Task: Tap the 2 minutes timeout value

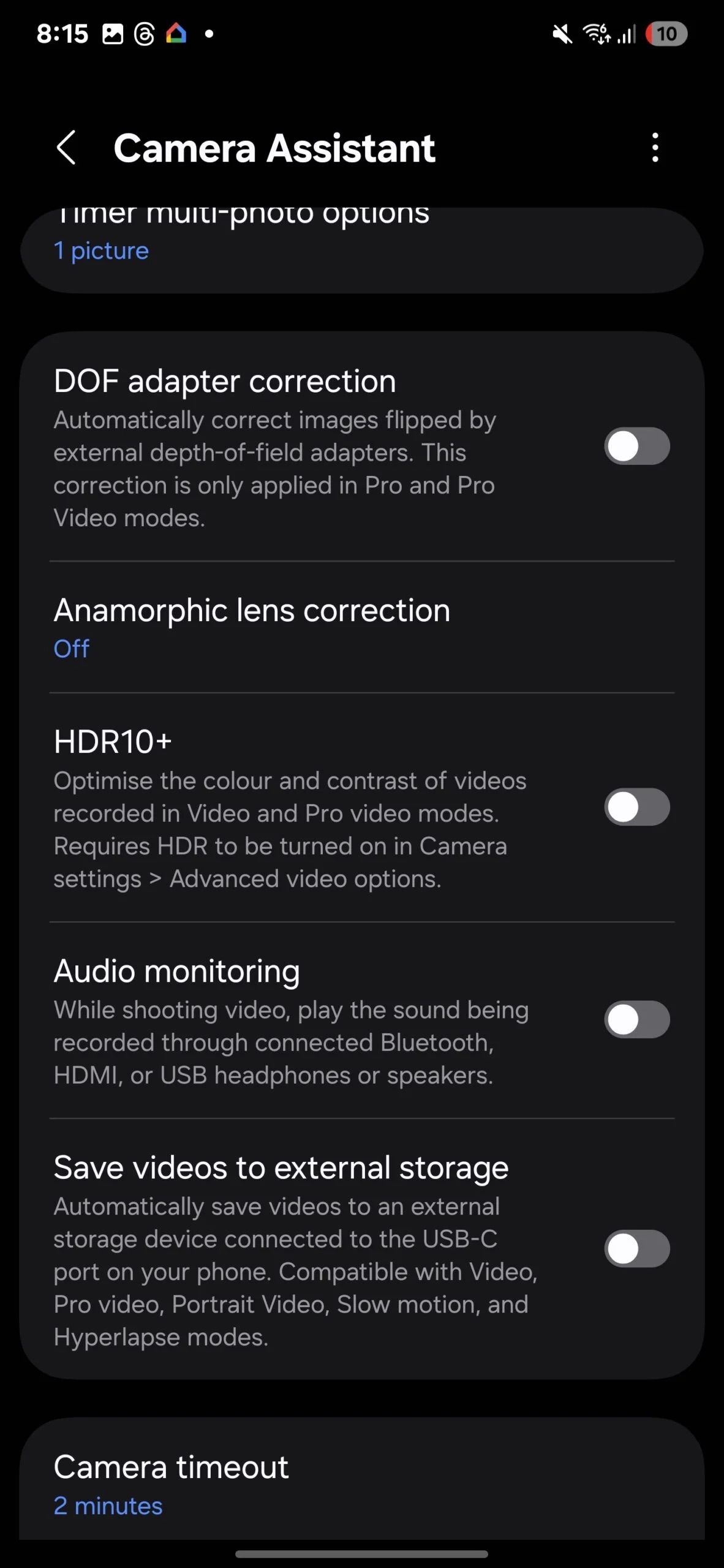Action: [108, 1506]
